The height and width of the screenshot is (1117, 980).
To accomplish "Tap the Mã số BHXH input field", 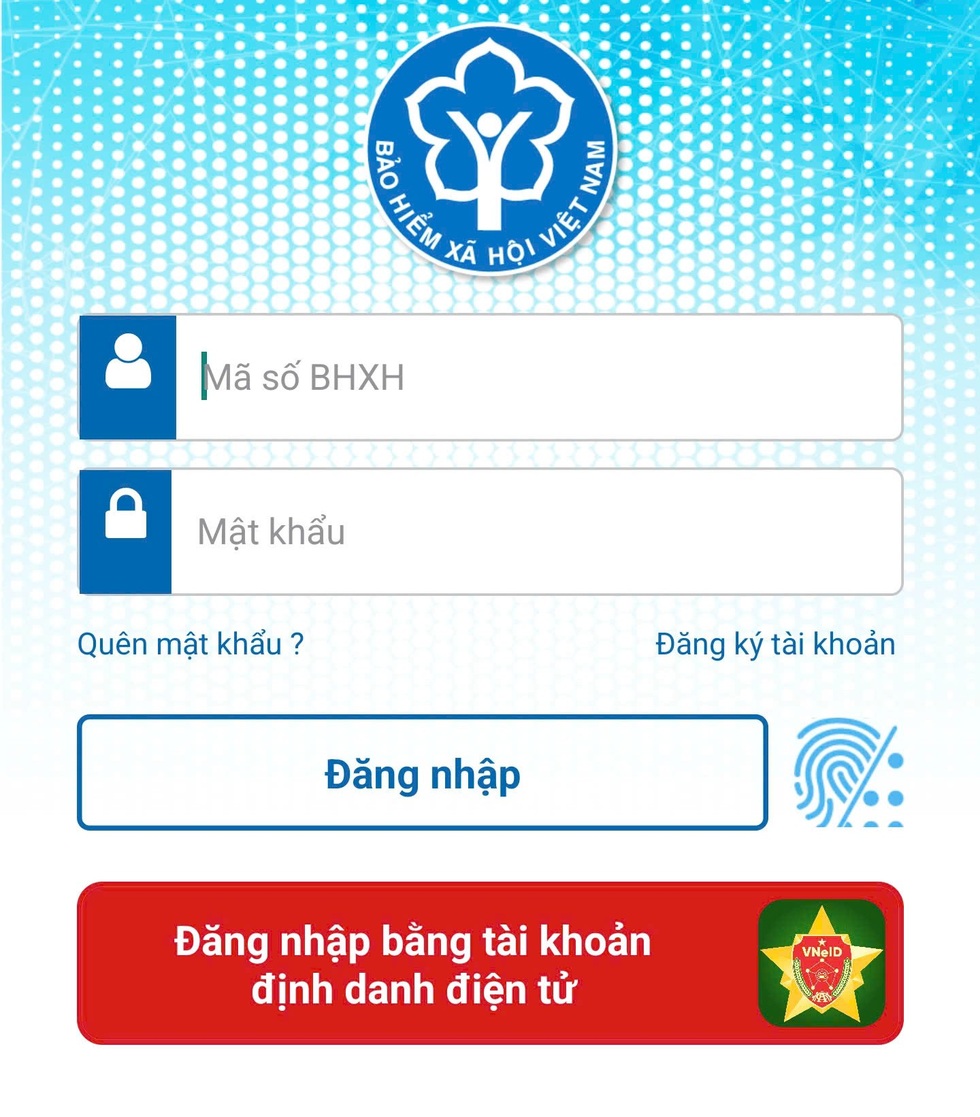I will [538, 378].
